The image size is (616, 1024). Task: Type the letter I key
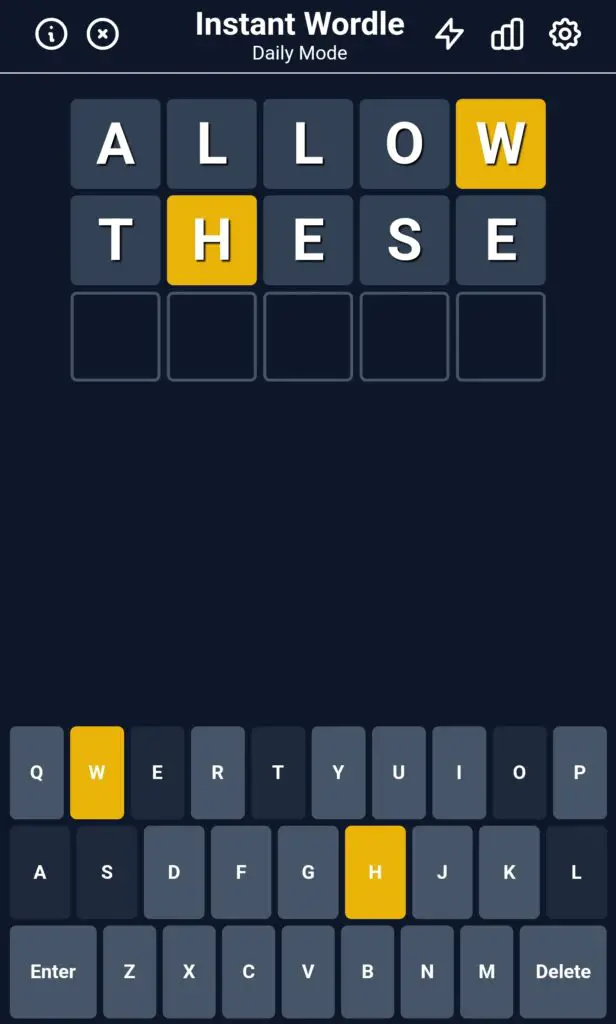(459, 773)
